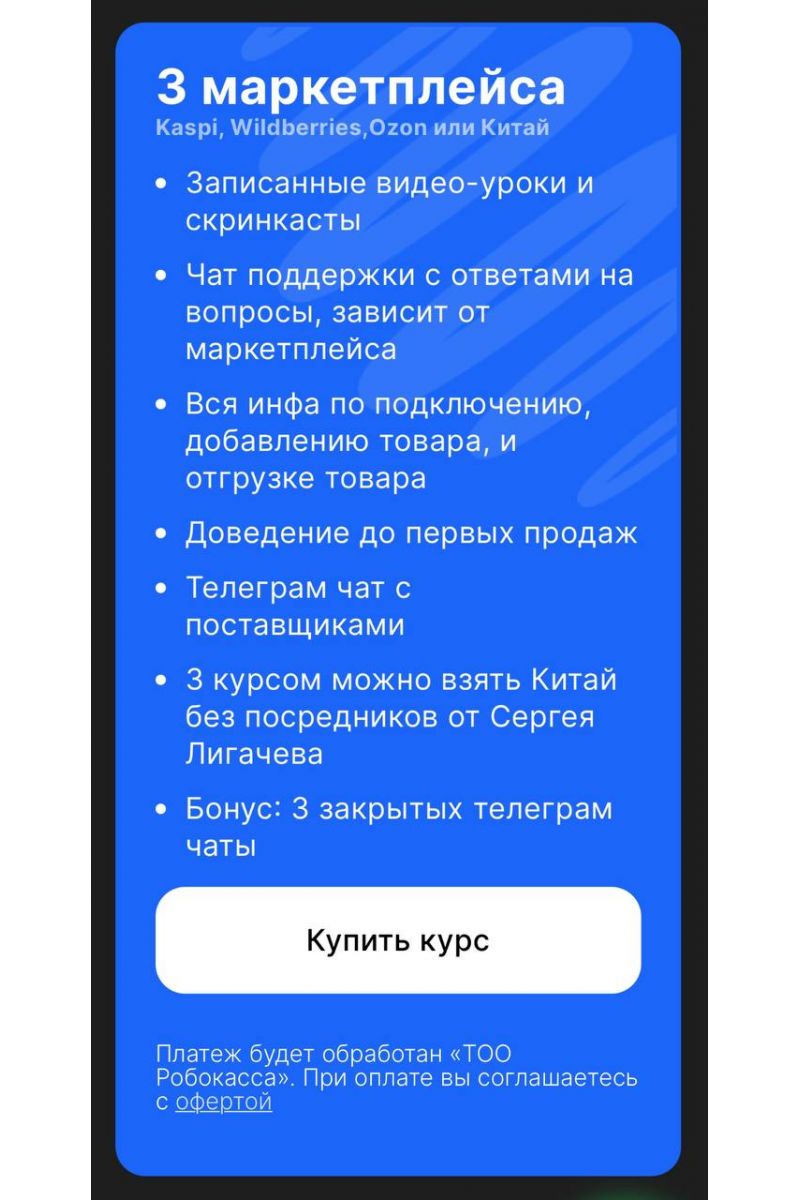Open the офертой link
The image size is (800, 1200).
pos(223,1103)
